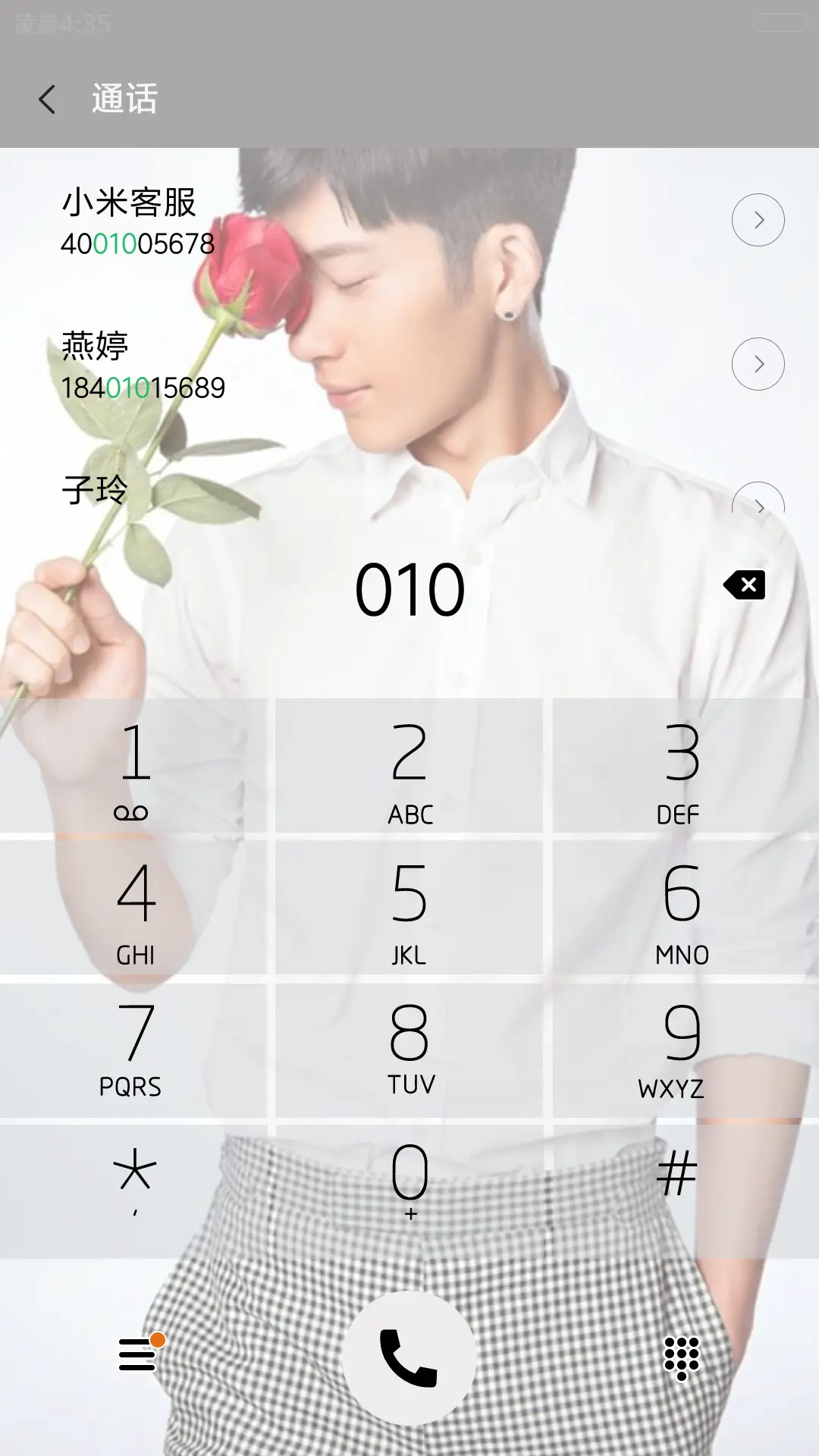
Task: Dial digit 8 TUV
Action: coord(409,1050)
